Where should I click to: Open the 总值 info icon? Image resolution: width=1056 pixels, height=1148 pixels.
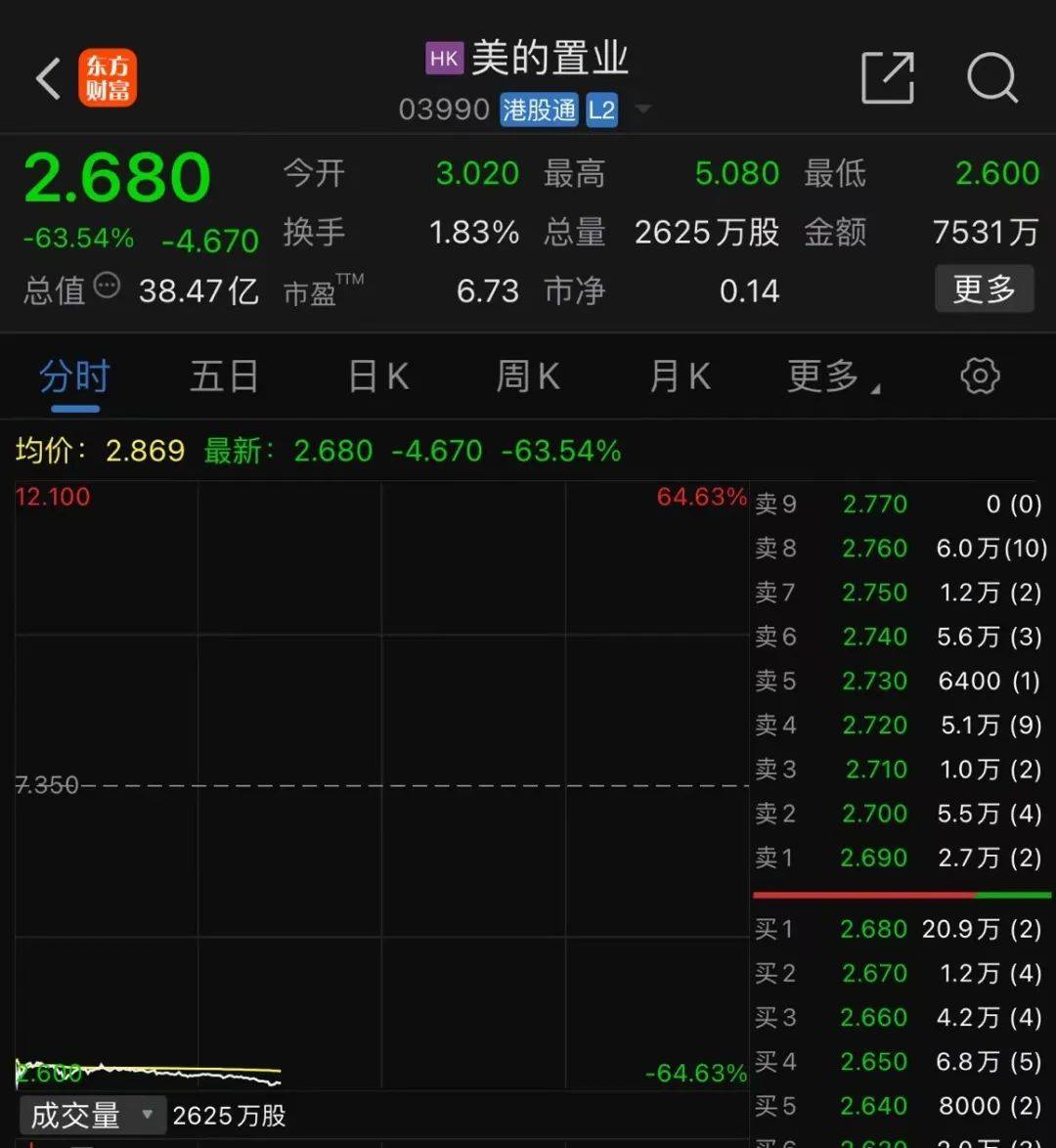tap(107, 286)
